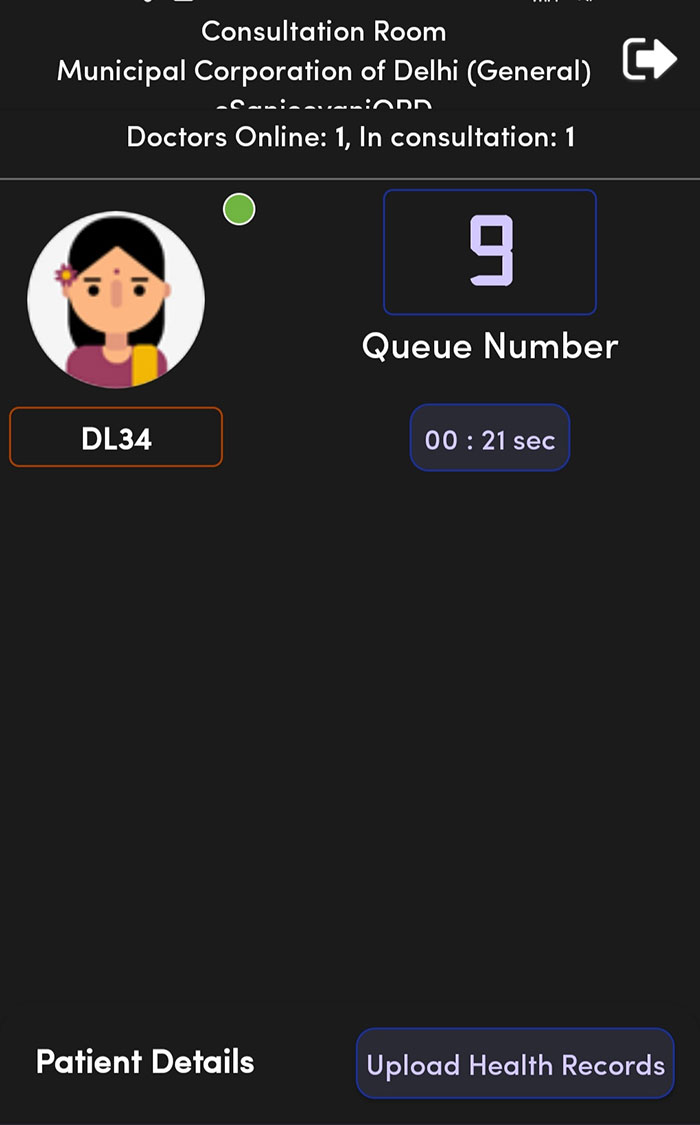The height and width of the screenshot is (1125, 700).
Task: Open Patient Details section
Action: click(x=145, y=1062)
